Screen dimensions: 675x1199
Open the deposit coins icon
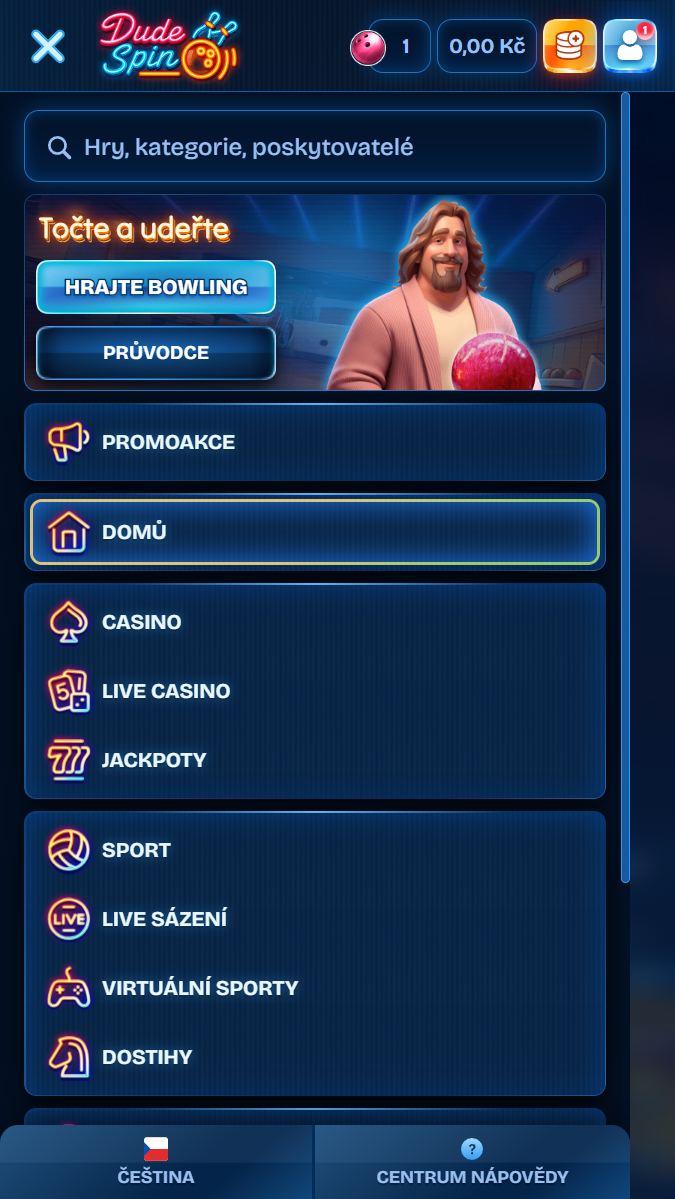click(569, 46)
